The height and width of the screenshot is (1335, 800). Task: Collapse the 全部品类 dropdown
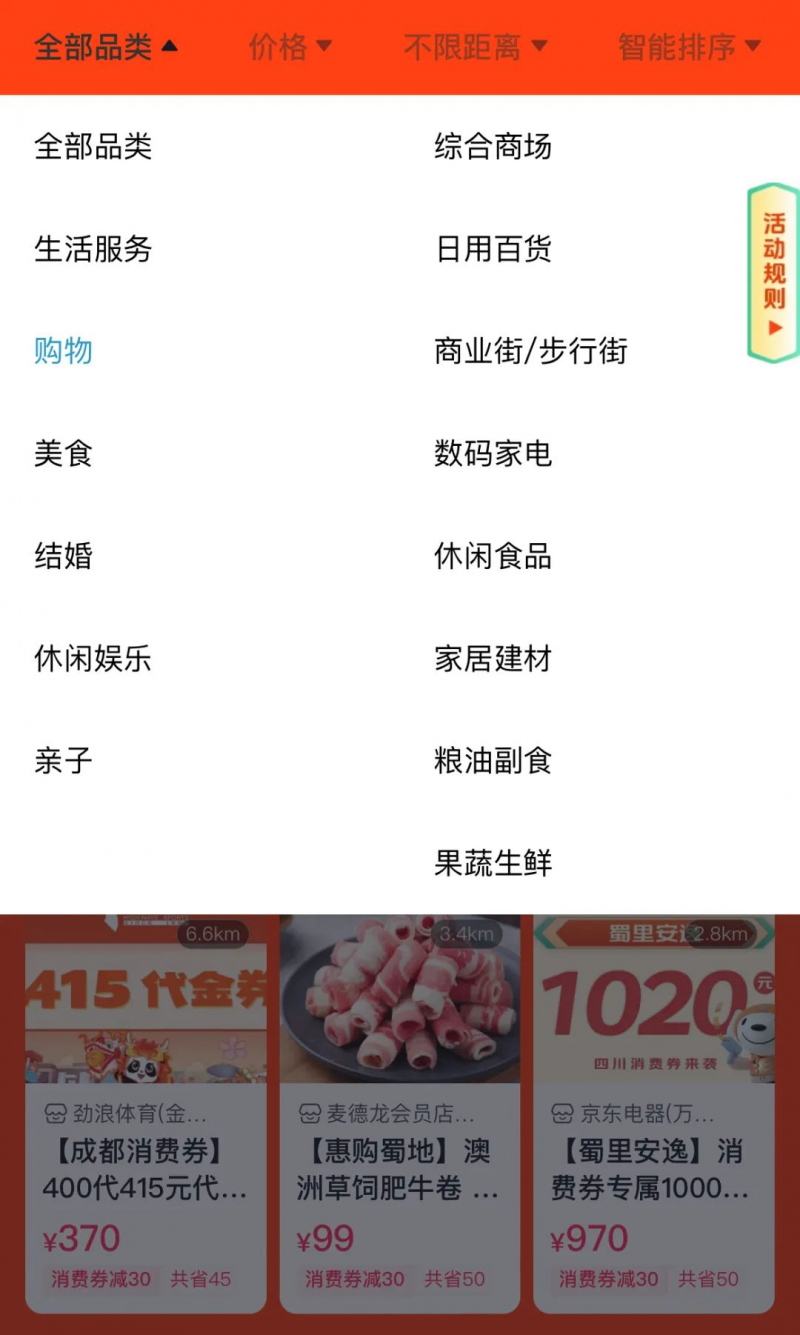[105, 47]
